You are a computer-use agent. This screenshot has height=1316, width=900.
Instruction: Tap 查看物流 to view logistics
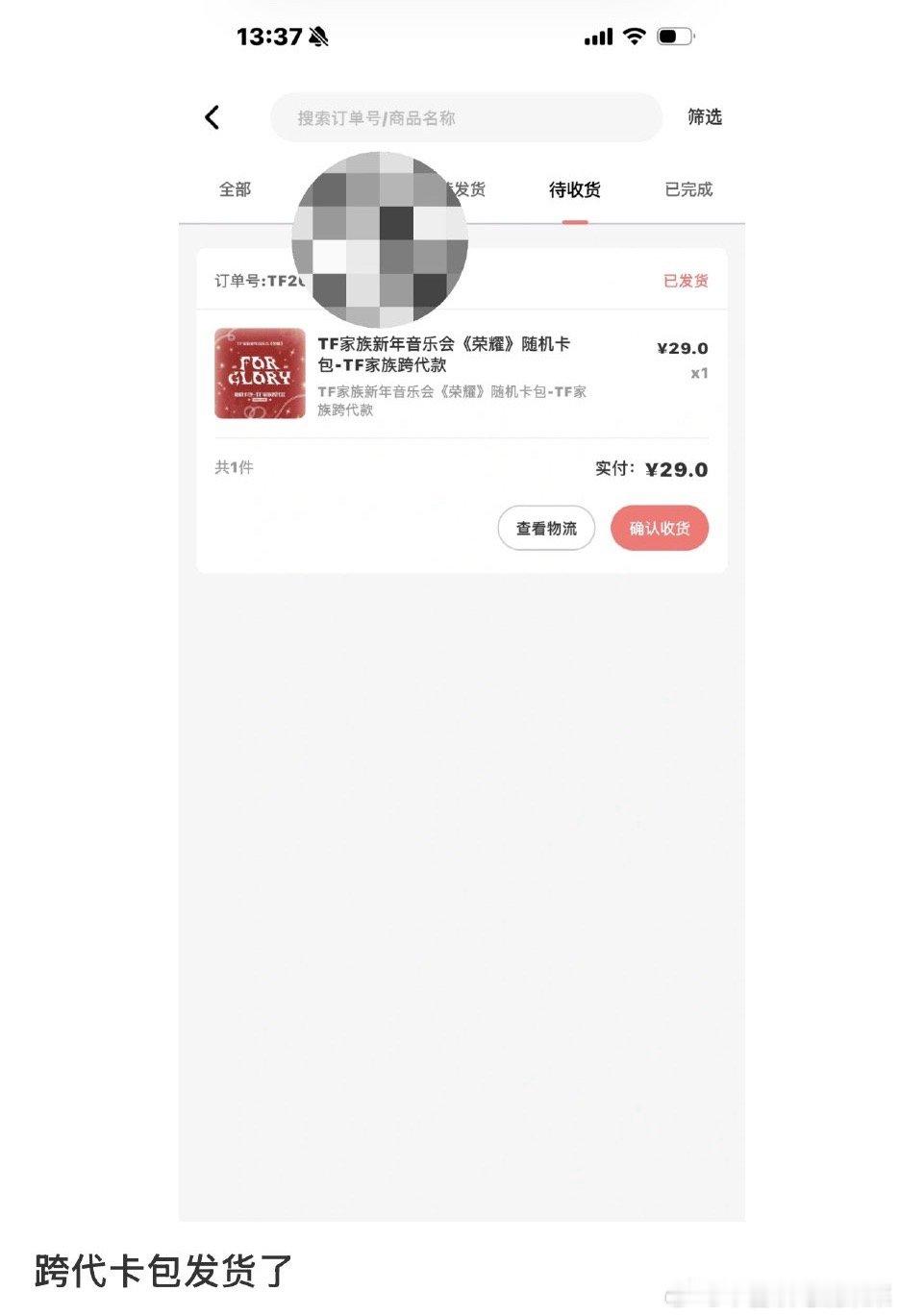[545, 528]
